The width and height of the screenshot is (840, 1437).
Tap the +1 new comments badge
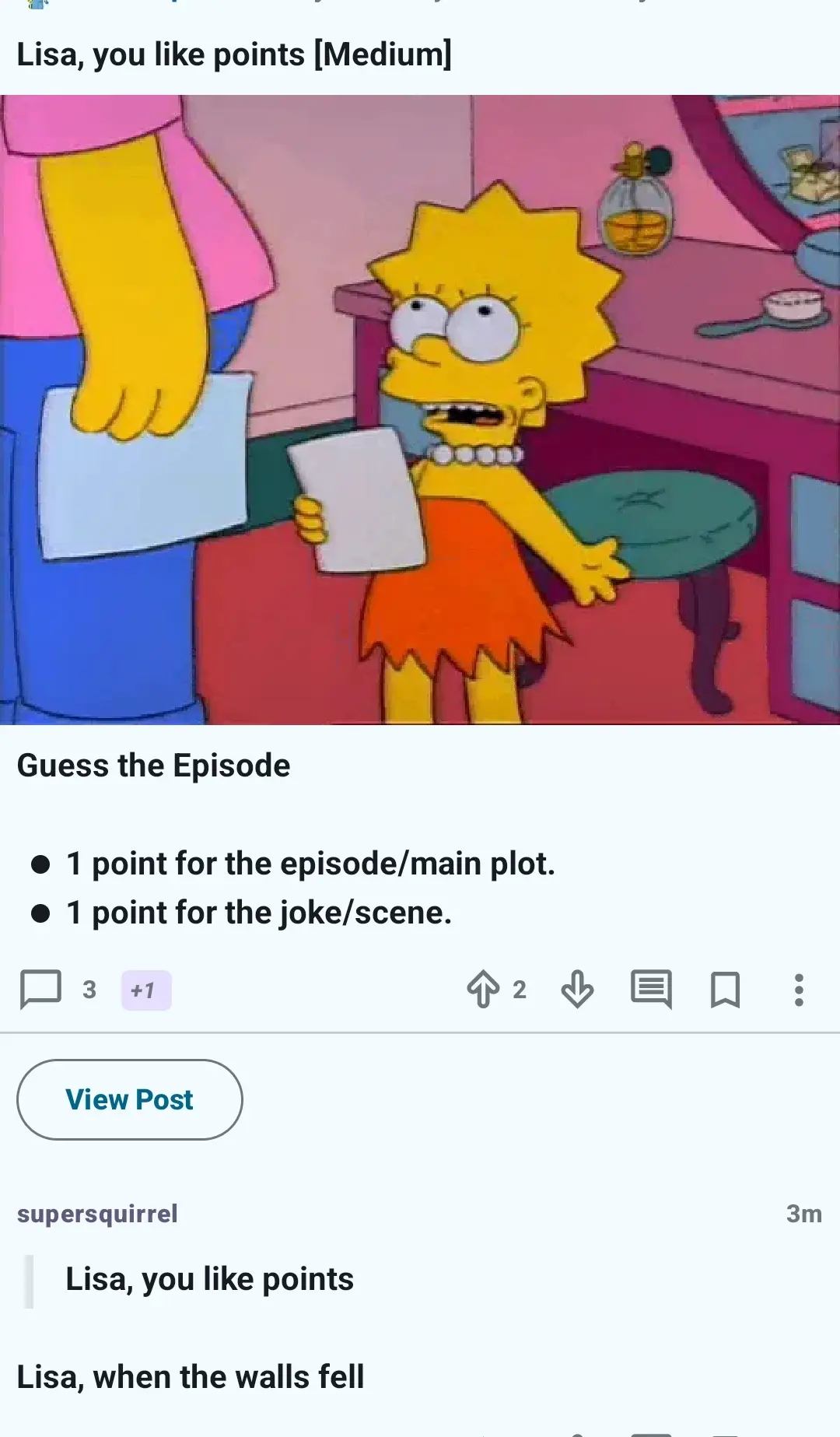tap(146, 990)
